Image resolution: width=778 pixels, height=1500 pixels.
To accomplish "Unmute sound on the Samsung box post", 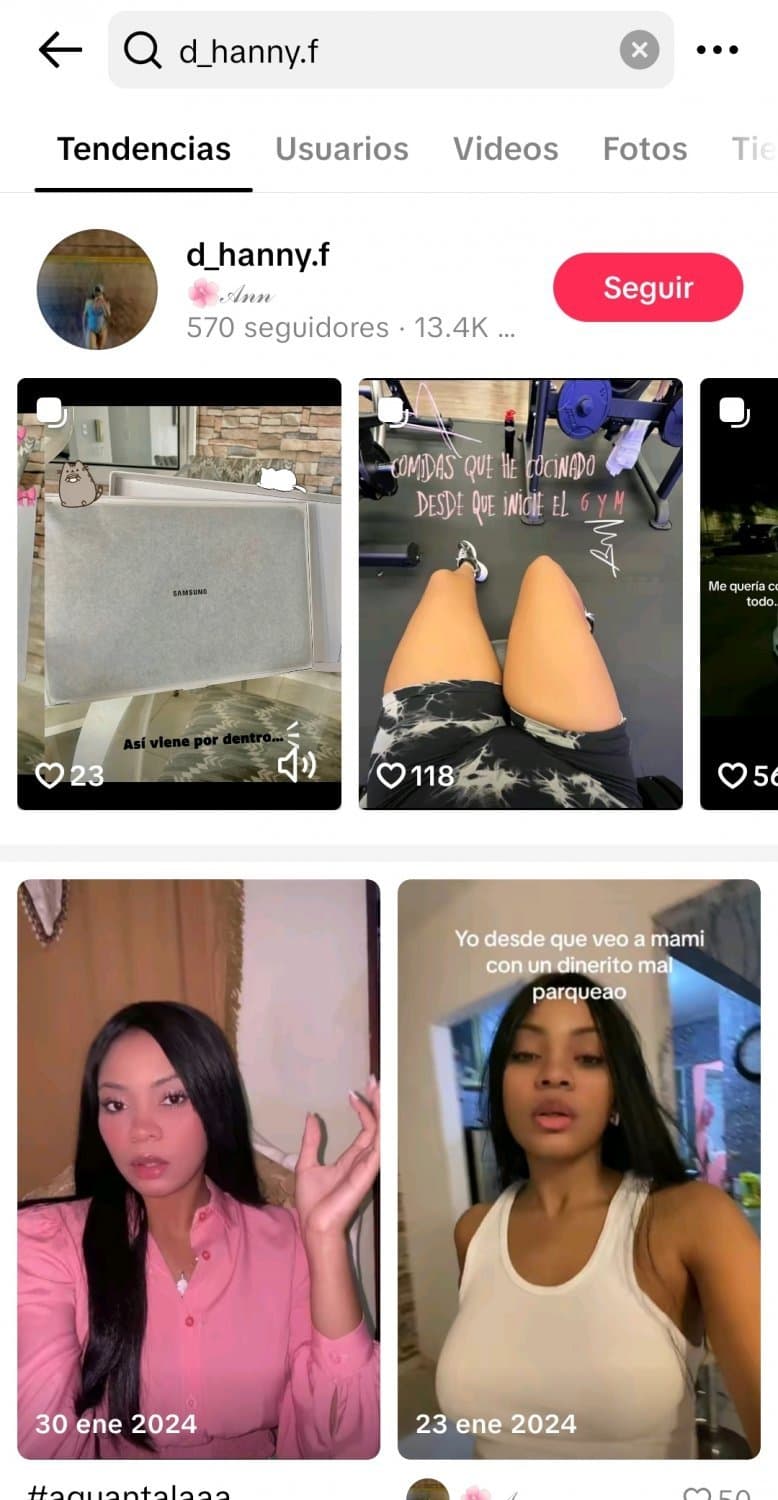I will [x=296, y=765].
